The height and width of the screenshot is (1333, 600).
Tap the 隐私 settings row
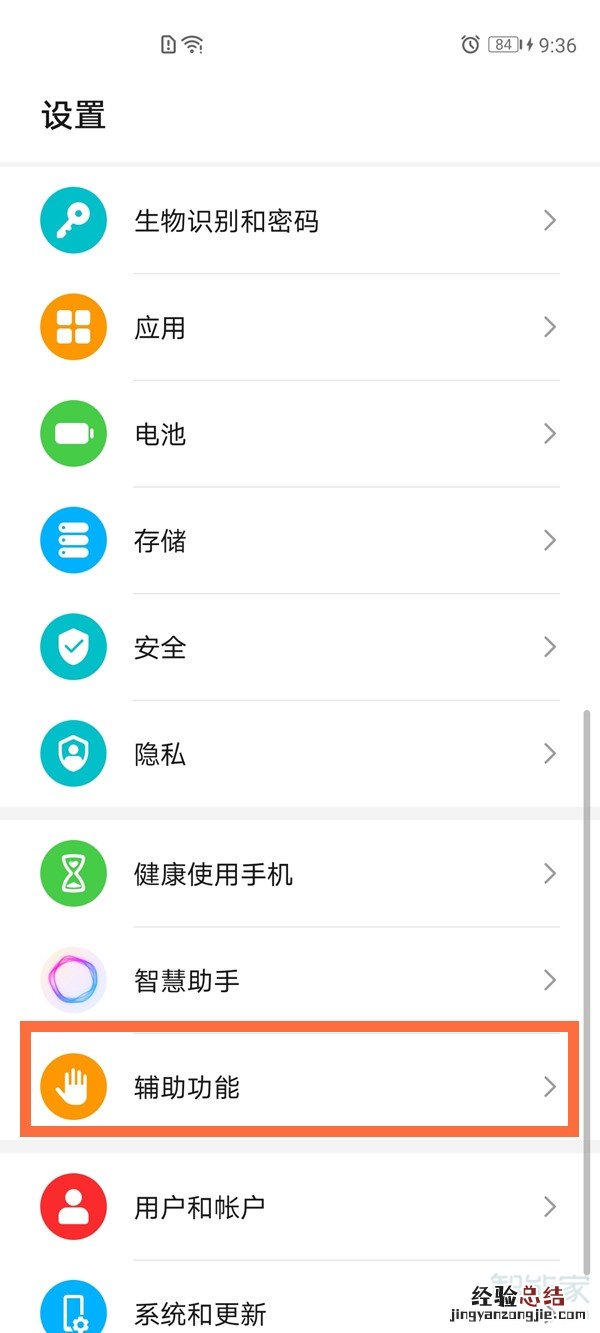coord(300,754)
